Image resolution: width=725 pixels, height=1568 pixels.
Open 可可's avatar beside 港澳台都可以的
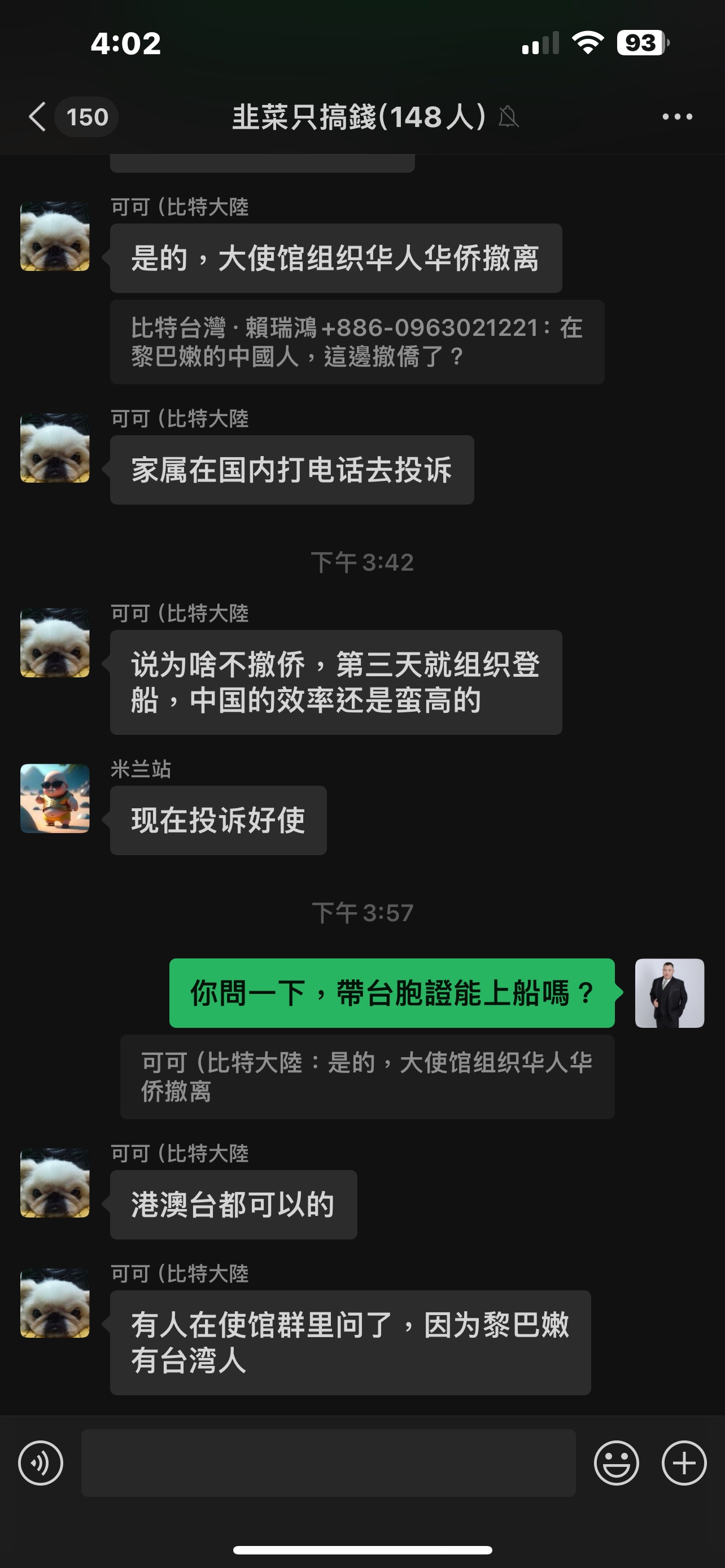[55, 1182]
